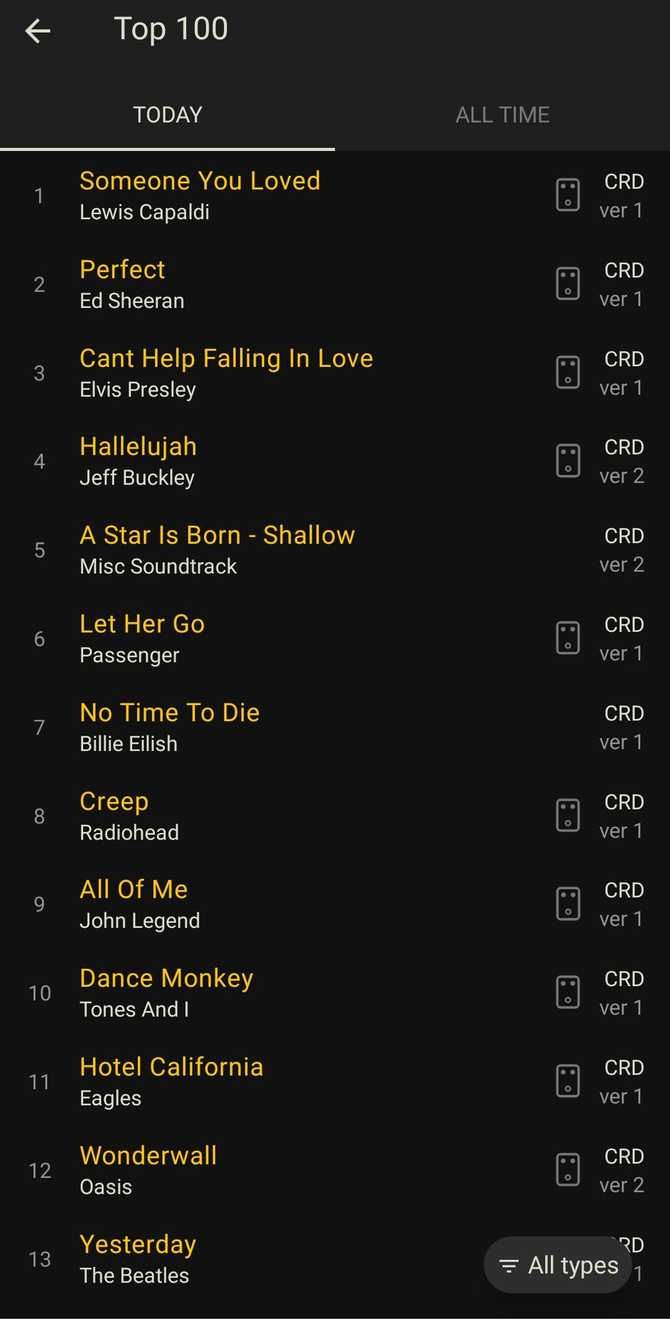Viewport: 670px width, 1320px height.
Task: Open Dance Monkey by Tones And I
Action: [166, 992]
